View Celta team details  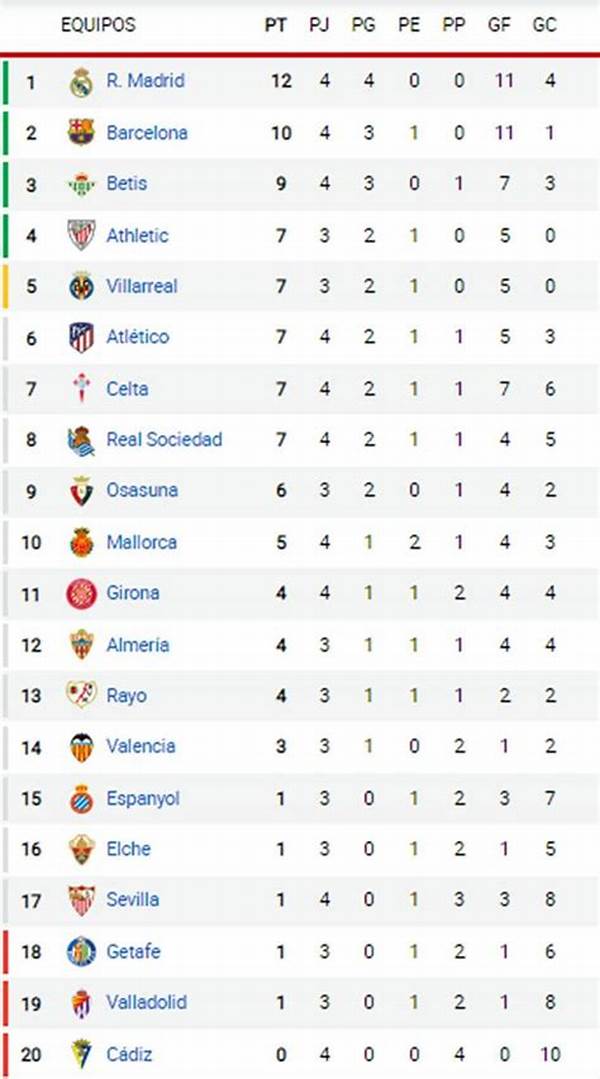tap(127, 388)
